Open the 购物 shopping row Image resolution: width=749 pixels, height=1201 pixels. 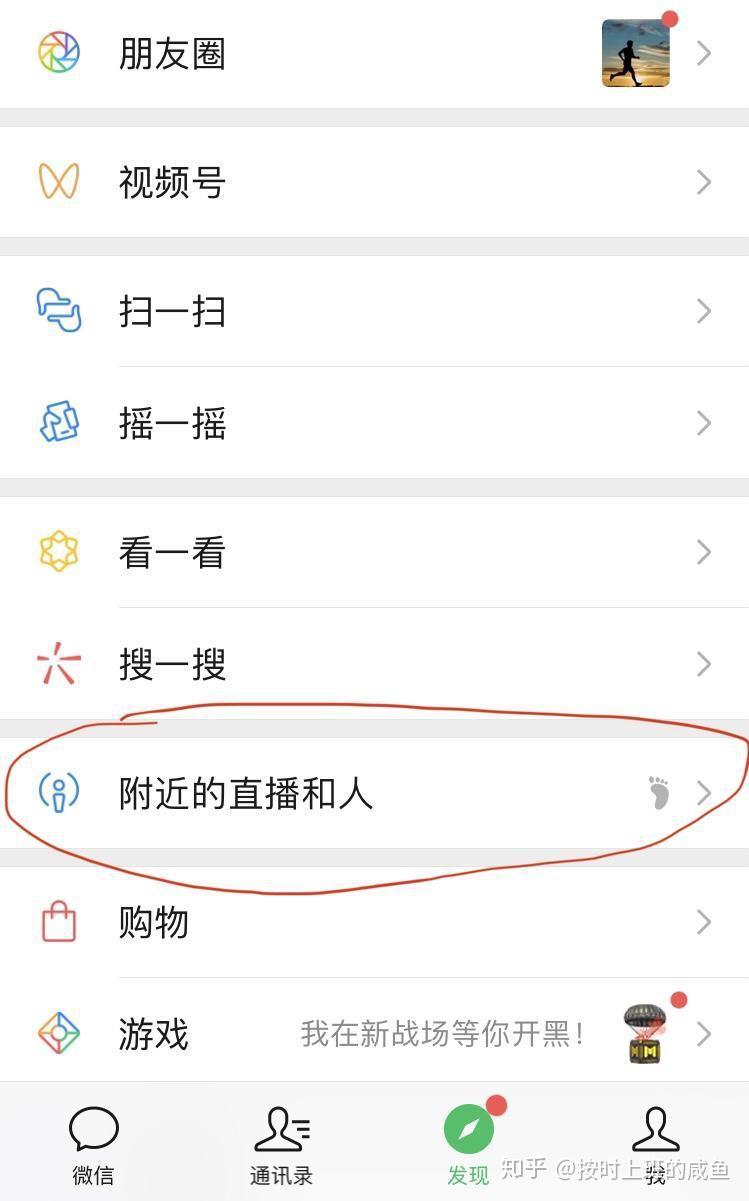click(x=374, y=922)
